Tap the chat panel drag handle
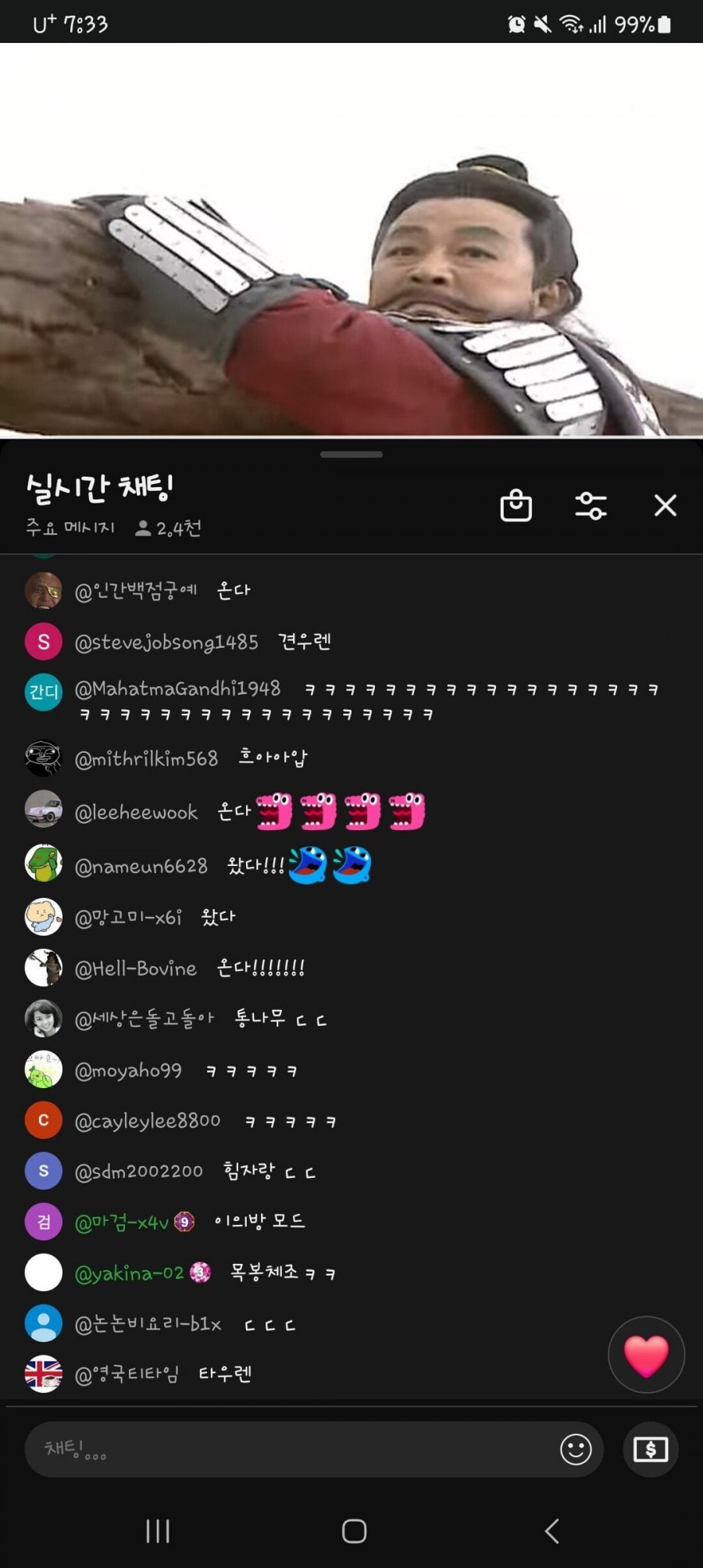 pos(351,454)
